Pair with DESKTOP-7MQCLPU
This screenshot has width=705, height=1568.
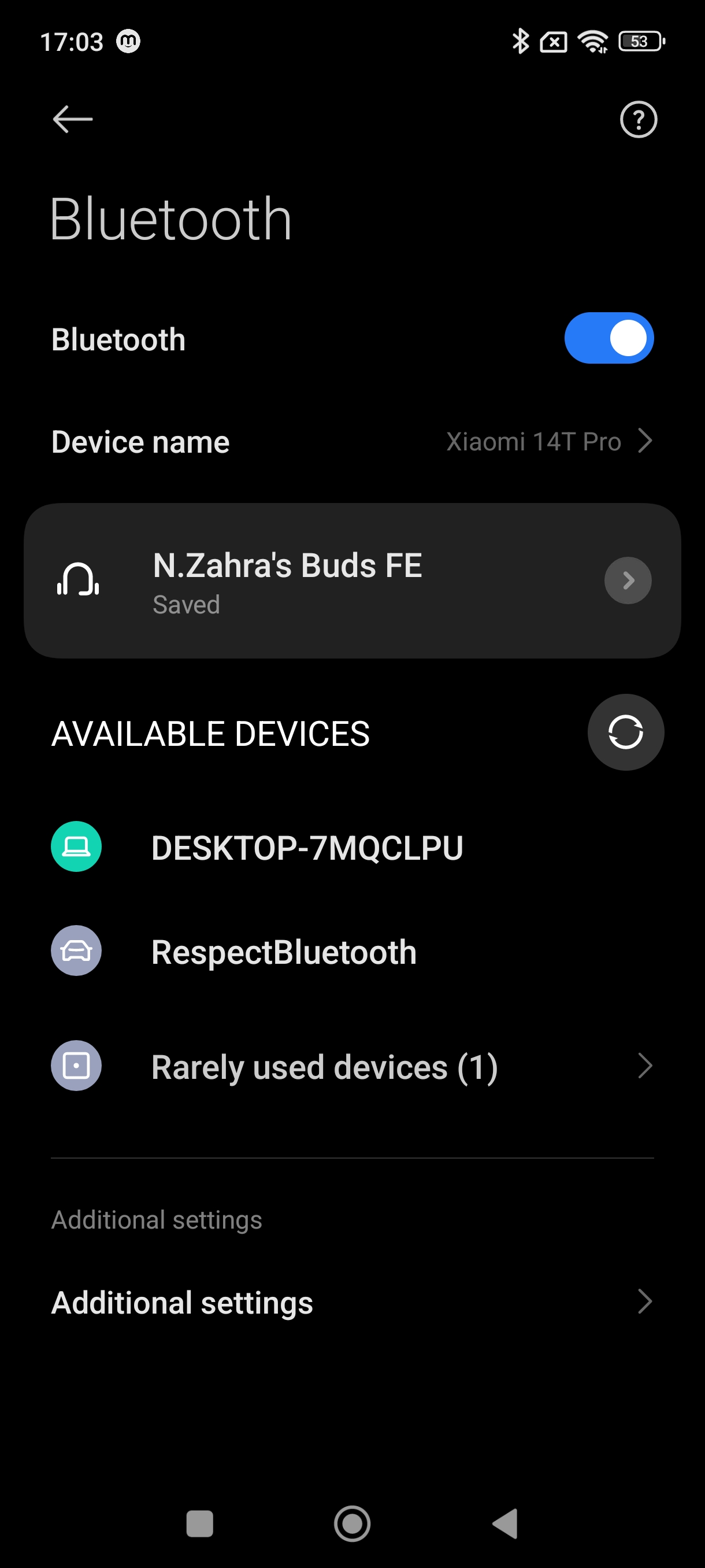(307, 847)
